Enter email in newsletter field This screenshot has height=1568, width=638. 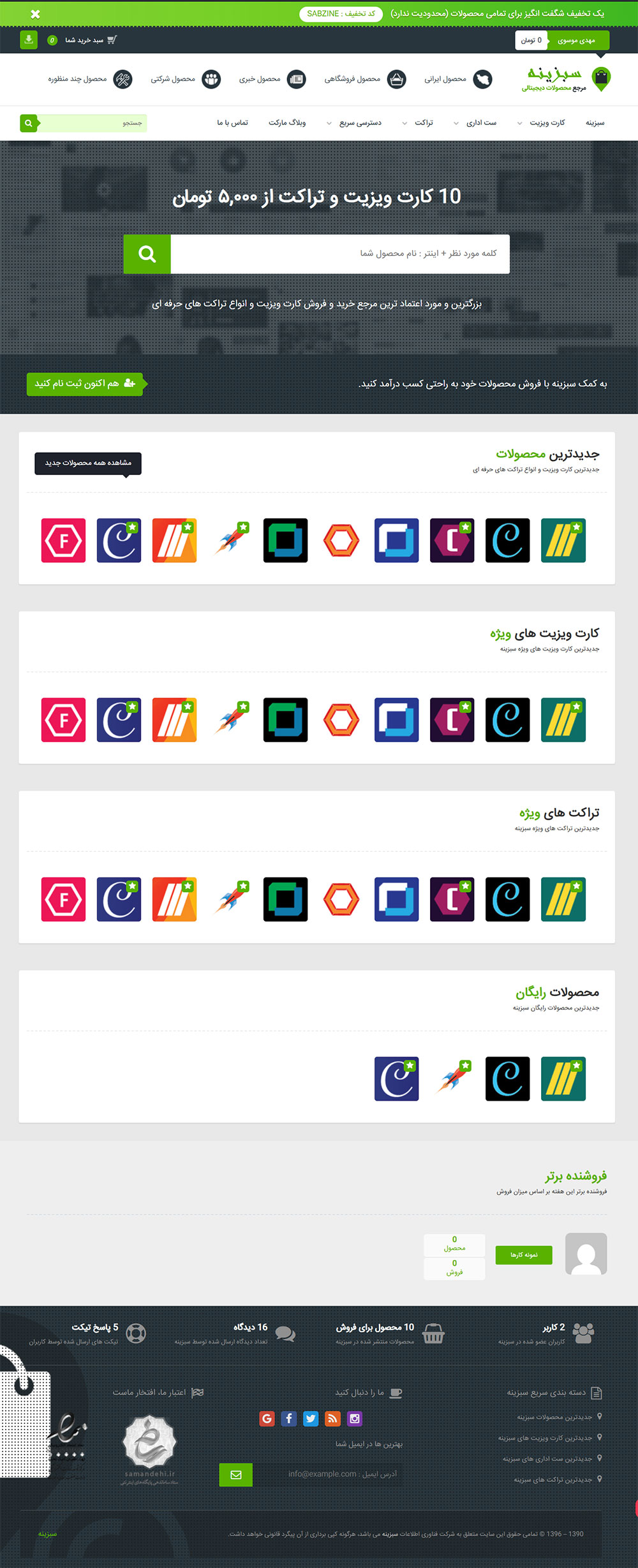[327, 1474]
